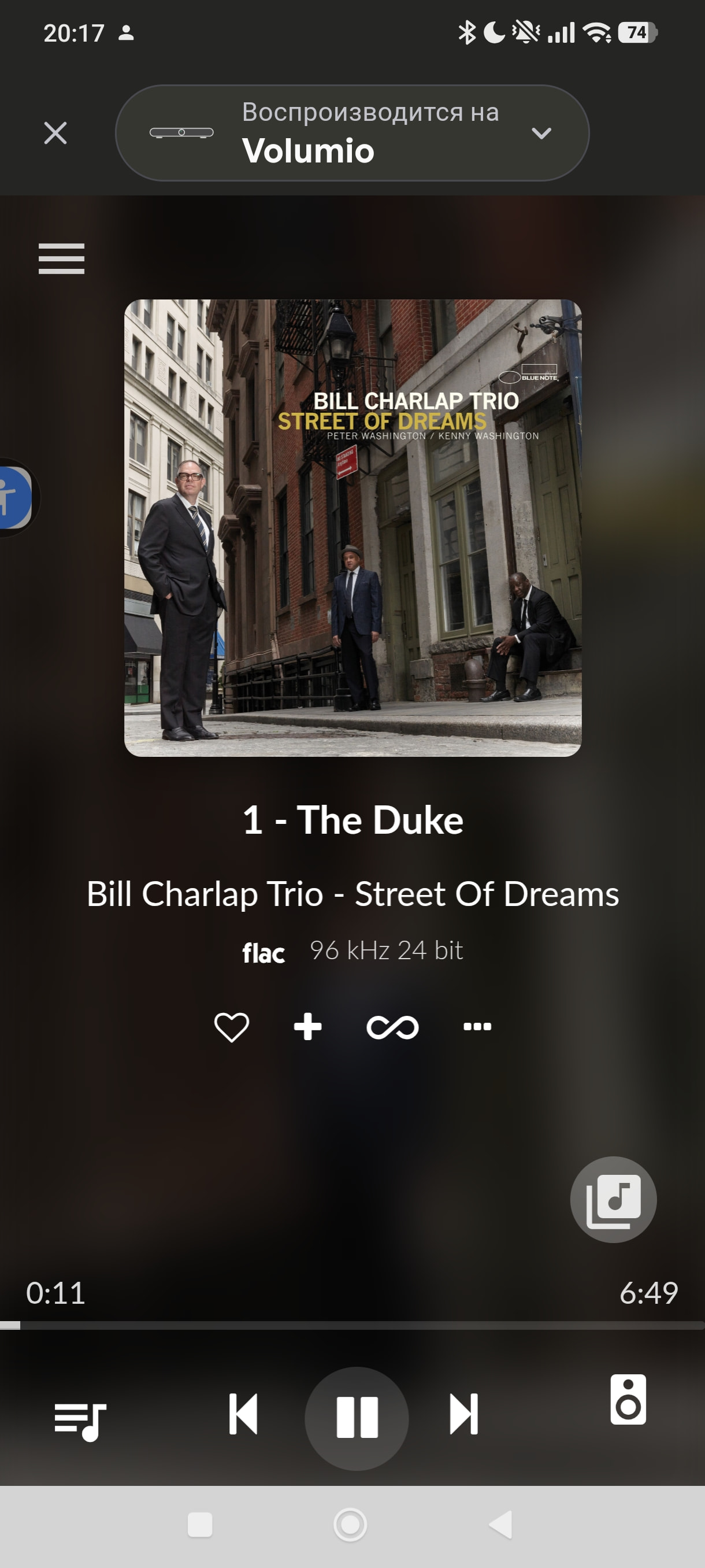Open the accessibility floating button
The image size is (705, 1568).
click(x=16, y=497)
